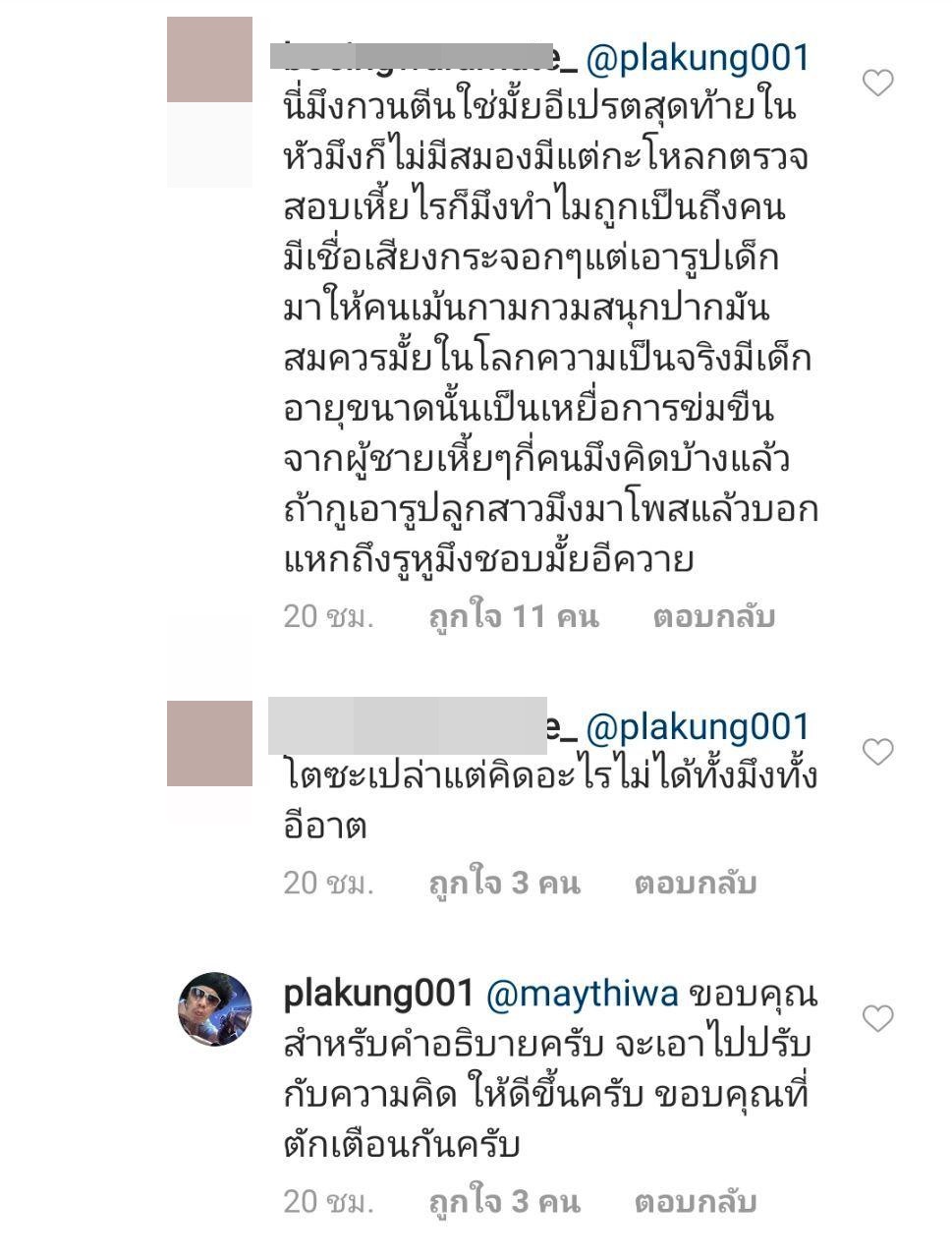952x1257 pixels.
Task: Open the @maythiwa mention link
Action: click(x=582, y=995)
